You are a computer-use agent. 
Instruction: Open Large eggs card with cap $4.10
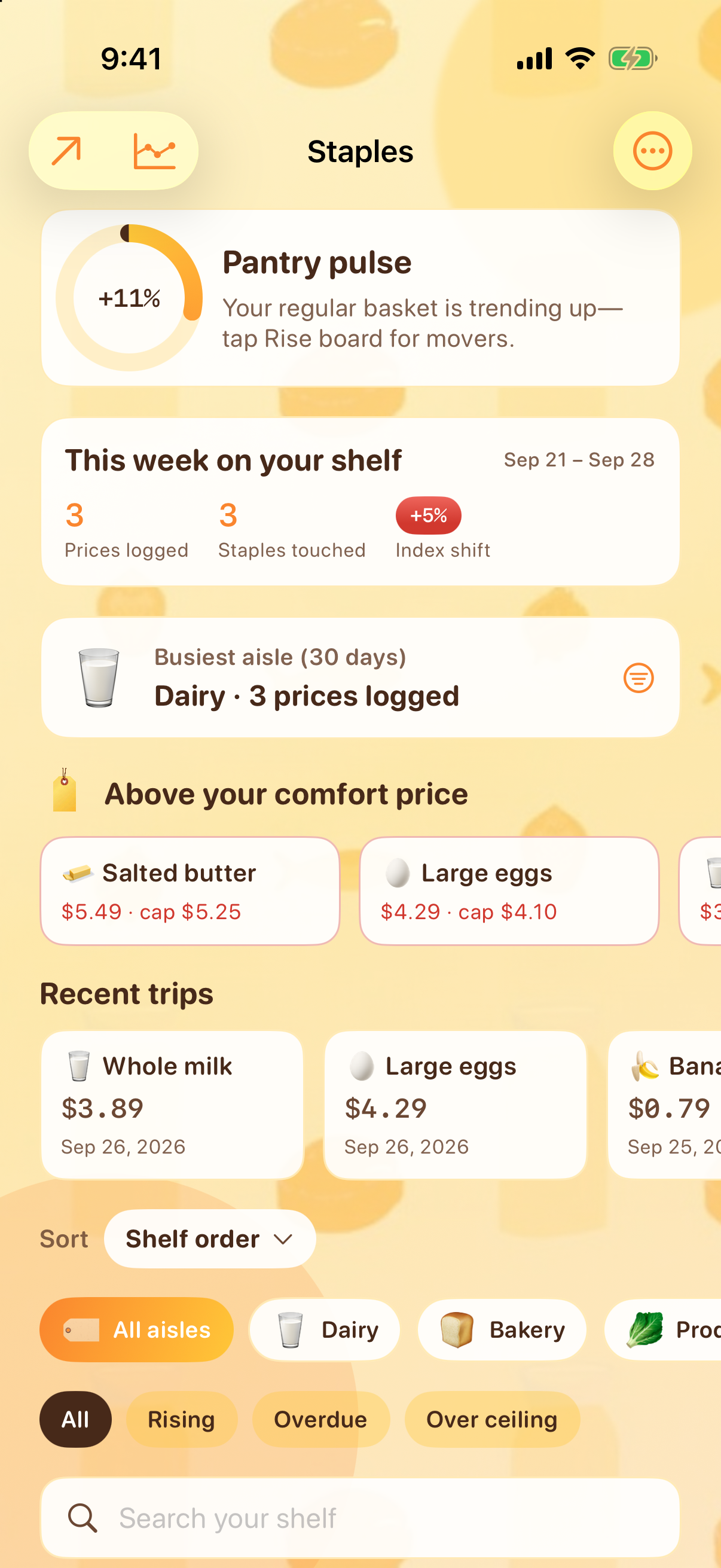point(509,890)
